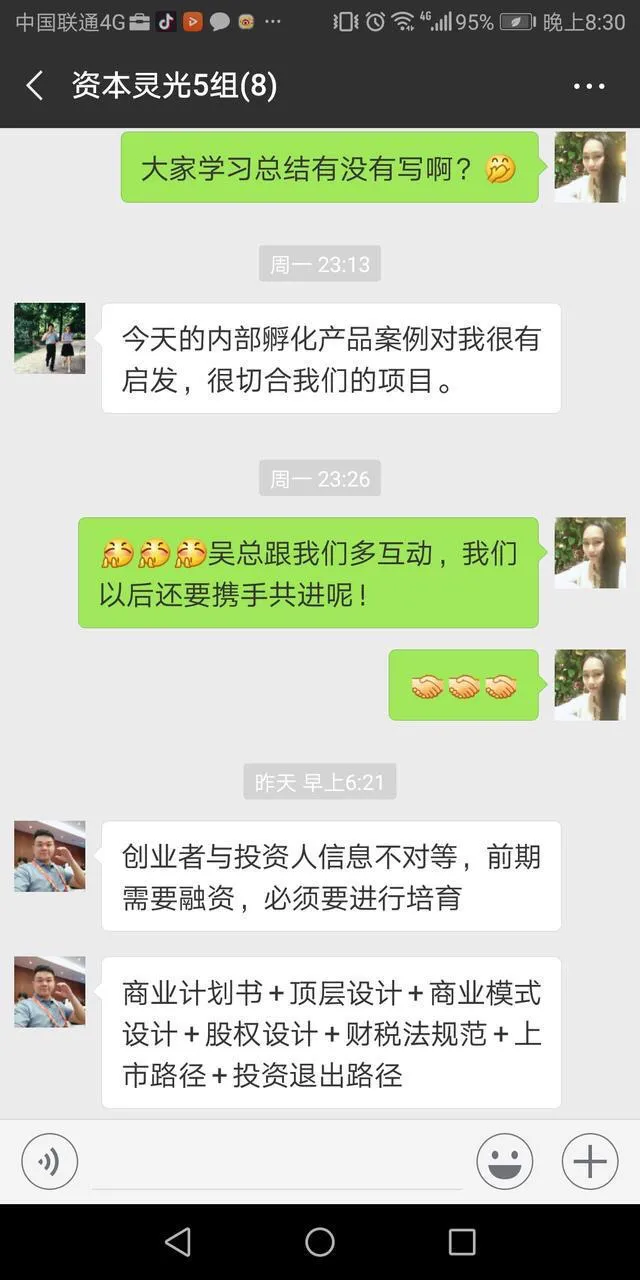Tap your avatar beside 大家学习总结 message
Screen dimensions: 640x1280
coord(590,167)
